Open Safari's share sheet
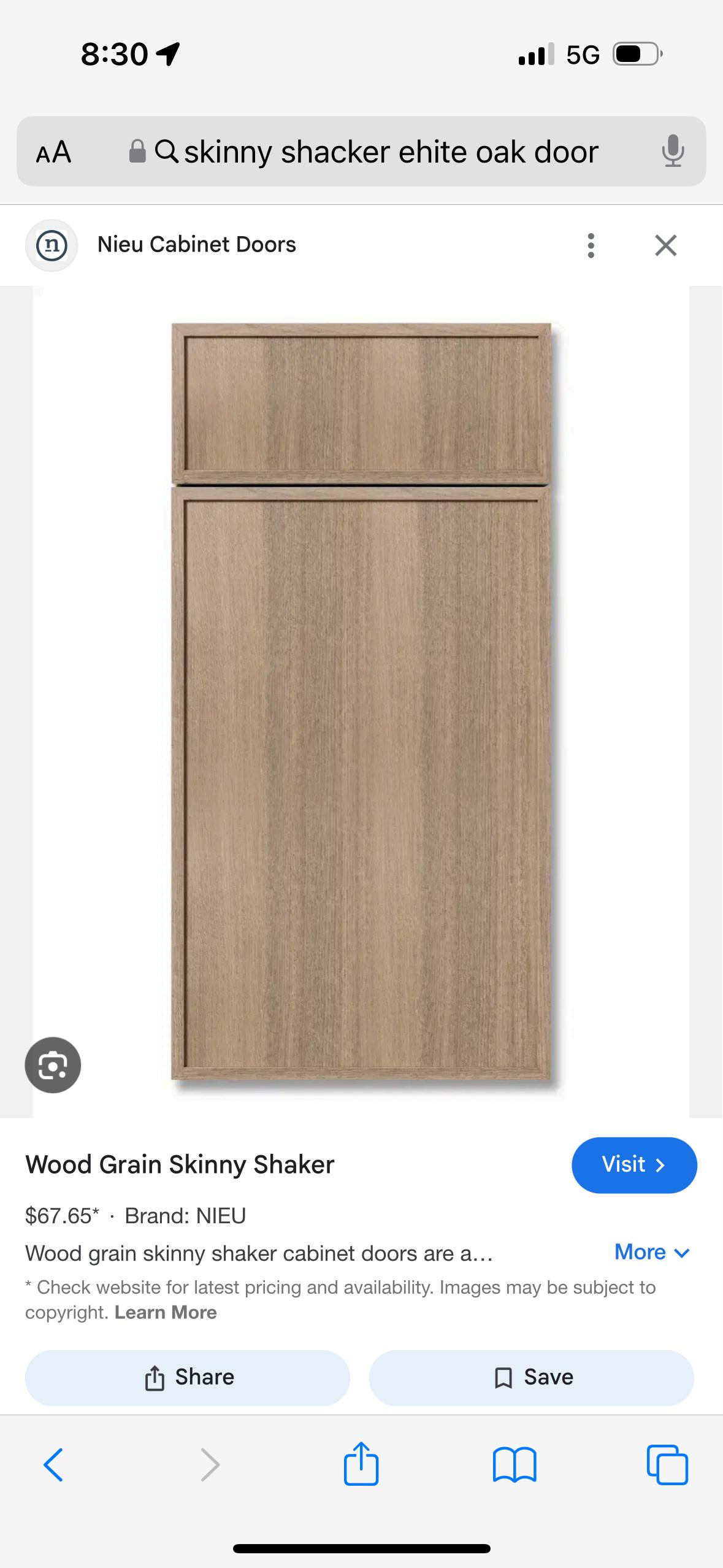The height and width of the screenshot is (1568, 723). click(361, 1464)
